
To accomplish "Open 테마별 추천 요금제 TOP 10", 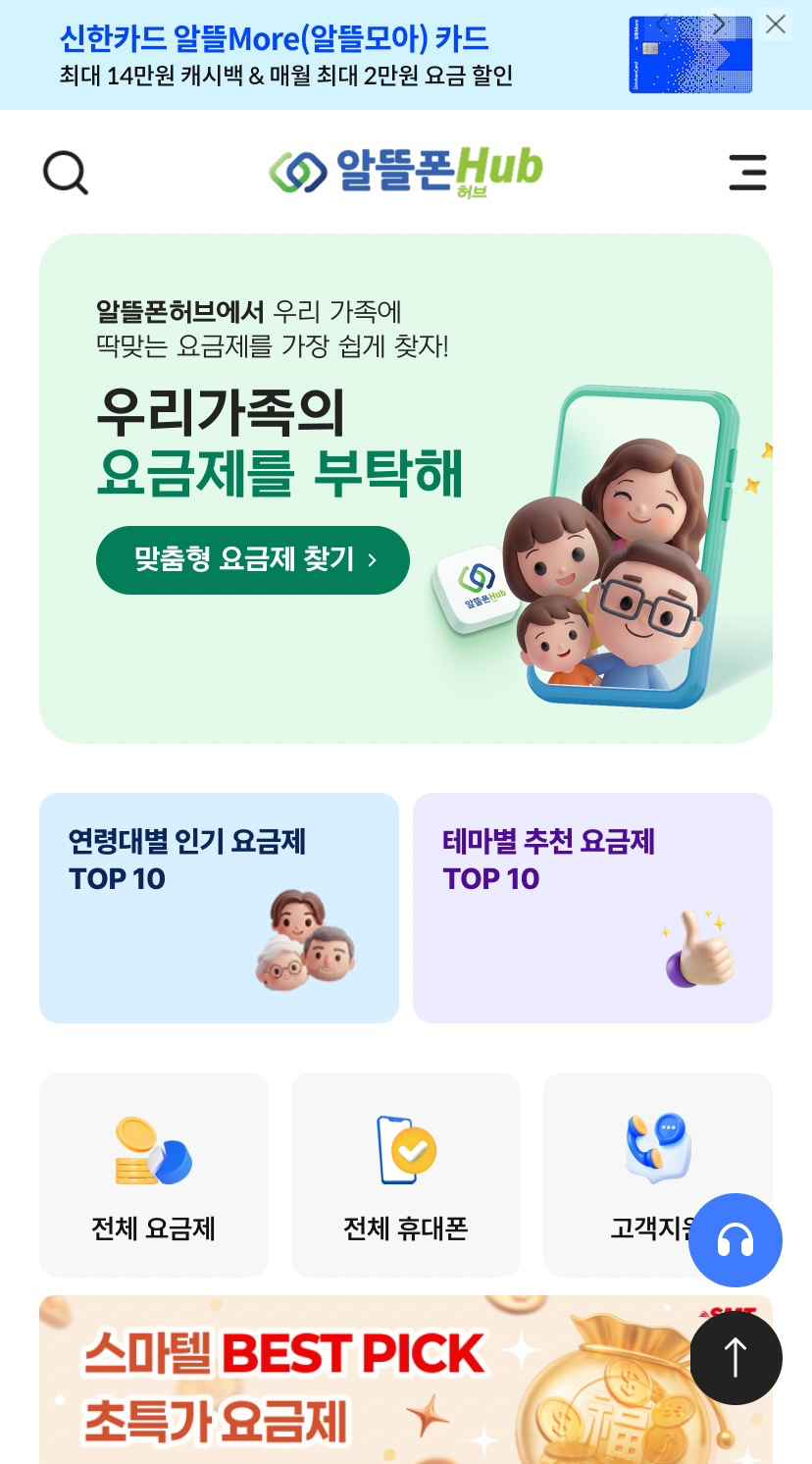I will coord(592,908).
